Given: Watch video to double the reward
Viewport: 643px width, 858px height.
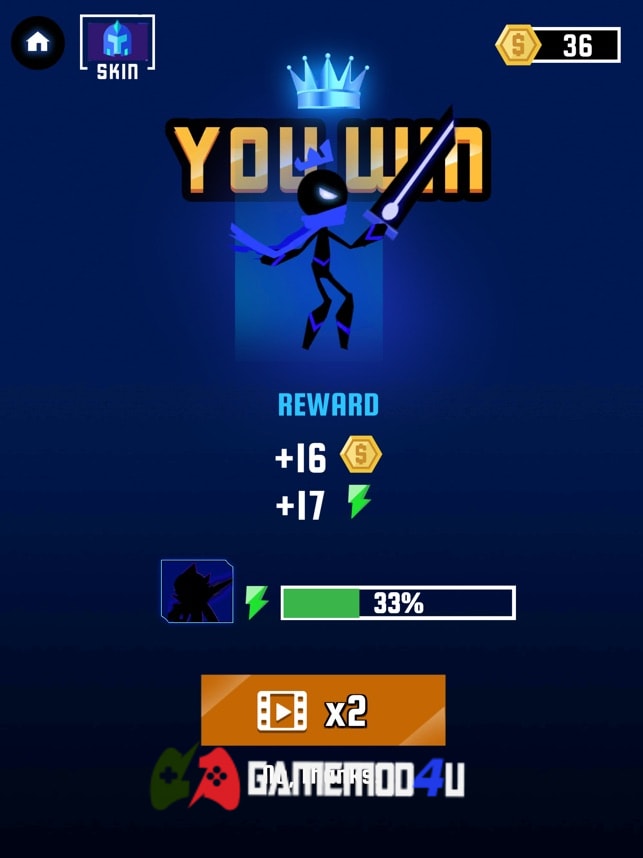Looking at the screenshot, I should point(323,710).
